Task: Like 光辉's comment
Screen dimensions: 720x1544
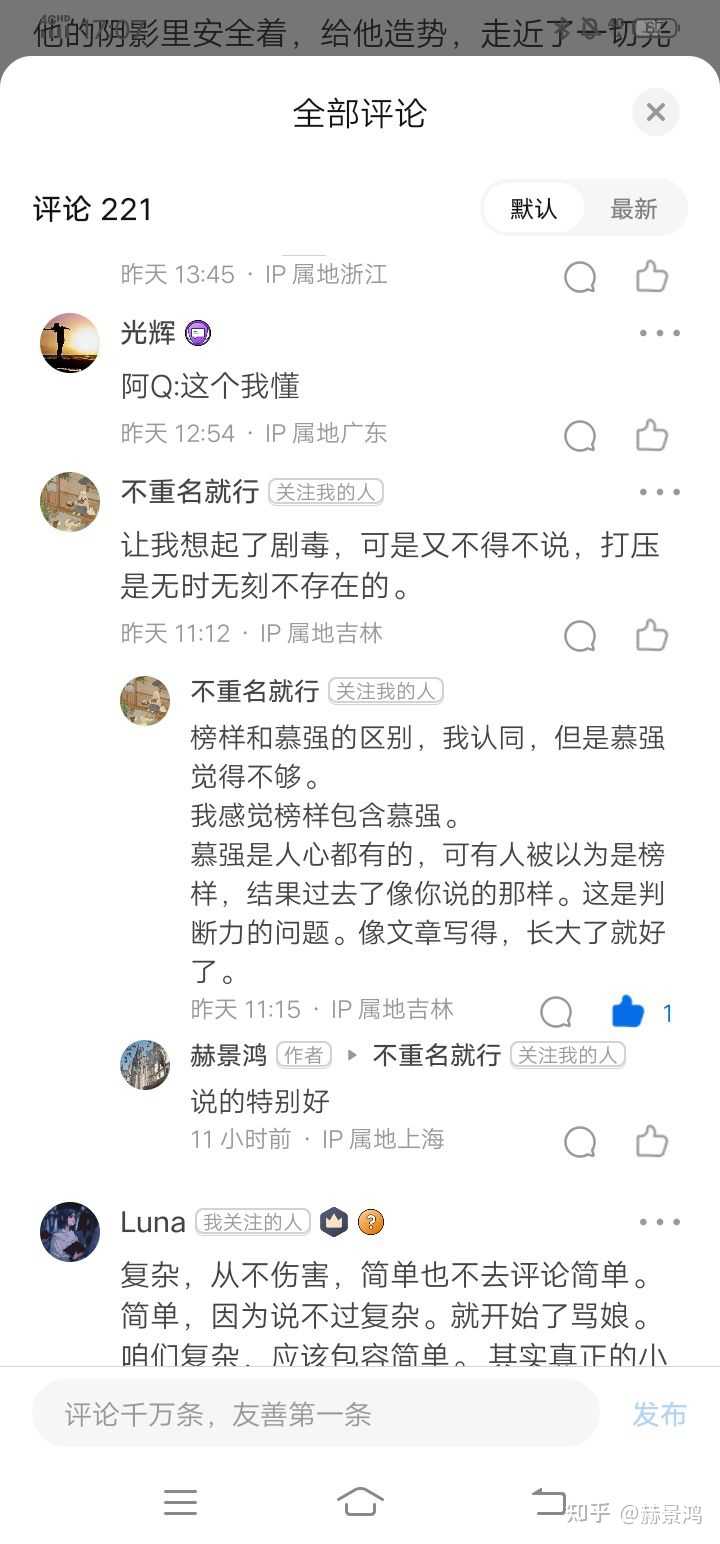Action: click(652, 435)
